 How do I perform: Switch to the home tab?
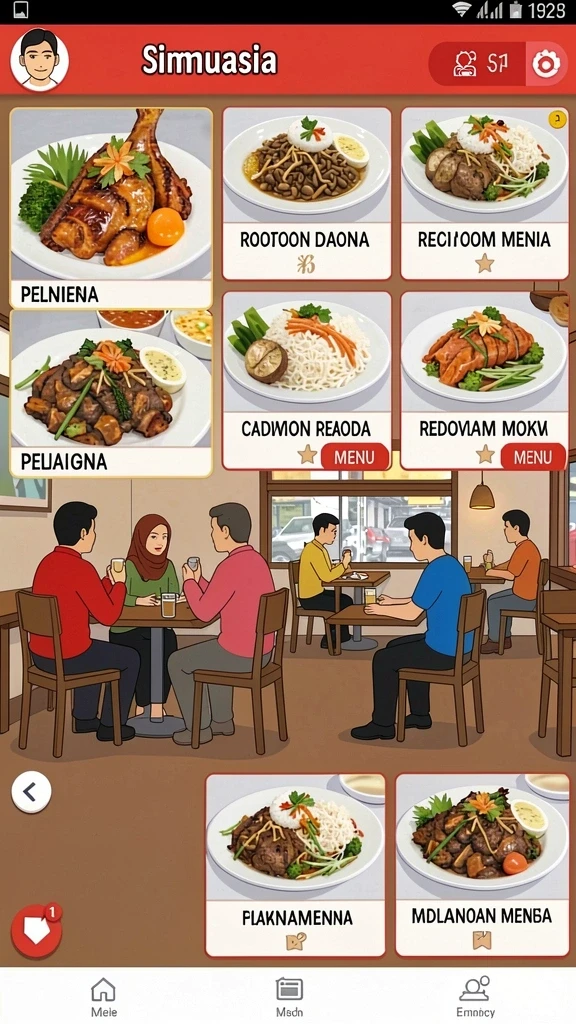pos(103,997)
